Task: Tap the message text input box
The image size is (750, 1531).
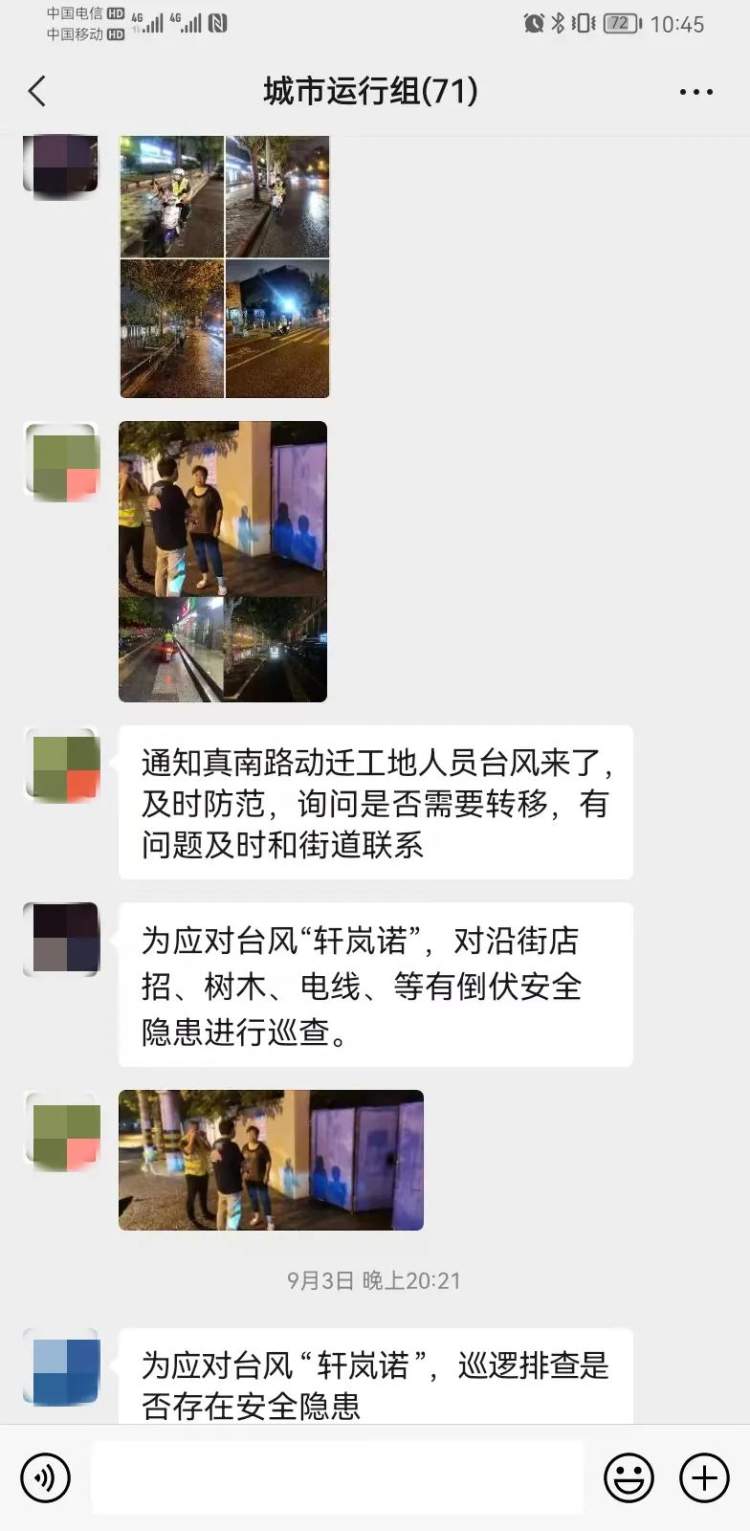Action: [337, 1478]
